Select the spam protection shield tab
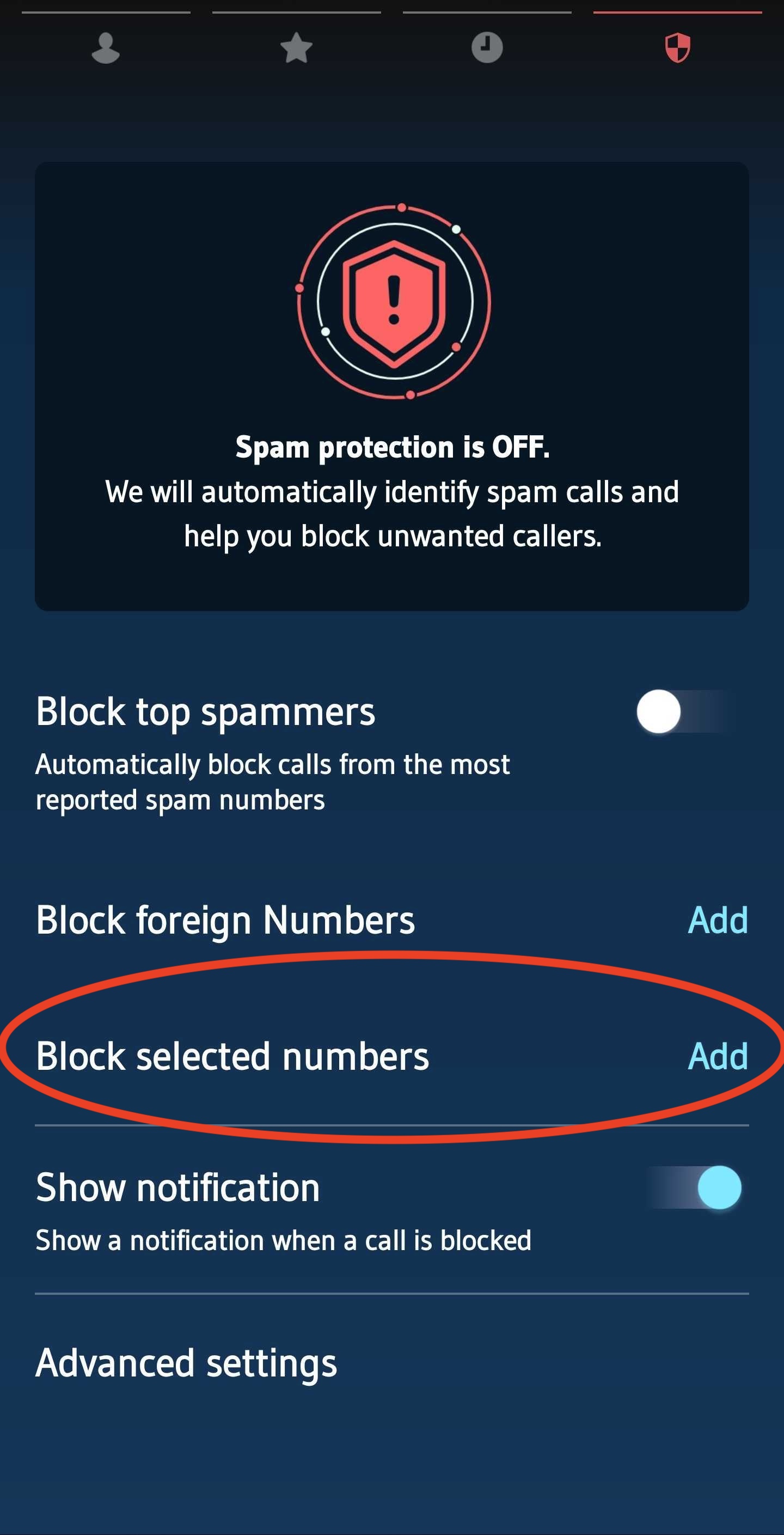Screen dimensions: 784x1535 pyautogui.click(x=677, y=48)
